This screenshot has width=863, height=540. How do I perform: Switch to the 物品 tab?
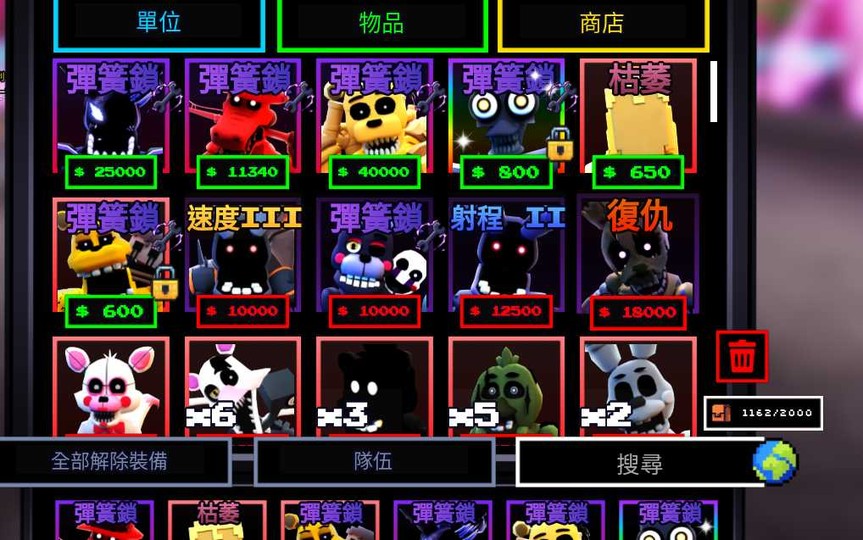(x=381, y=23)
